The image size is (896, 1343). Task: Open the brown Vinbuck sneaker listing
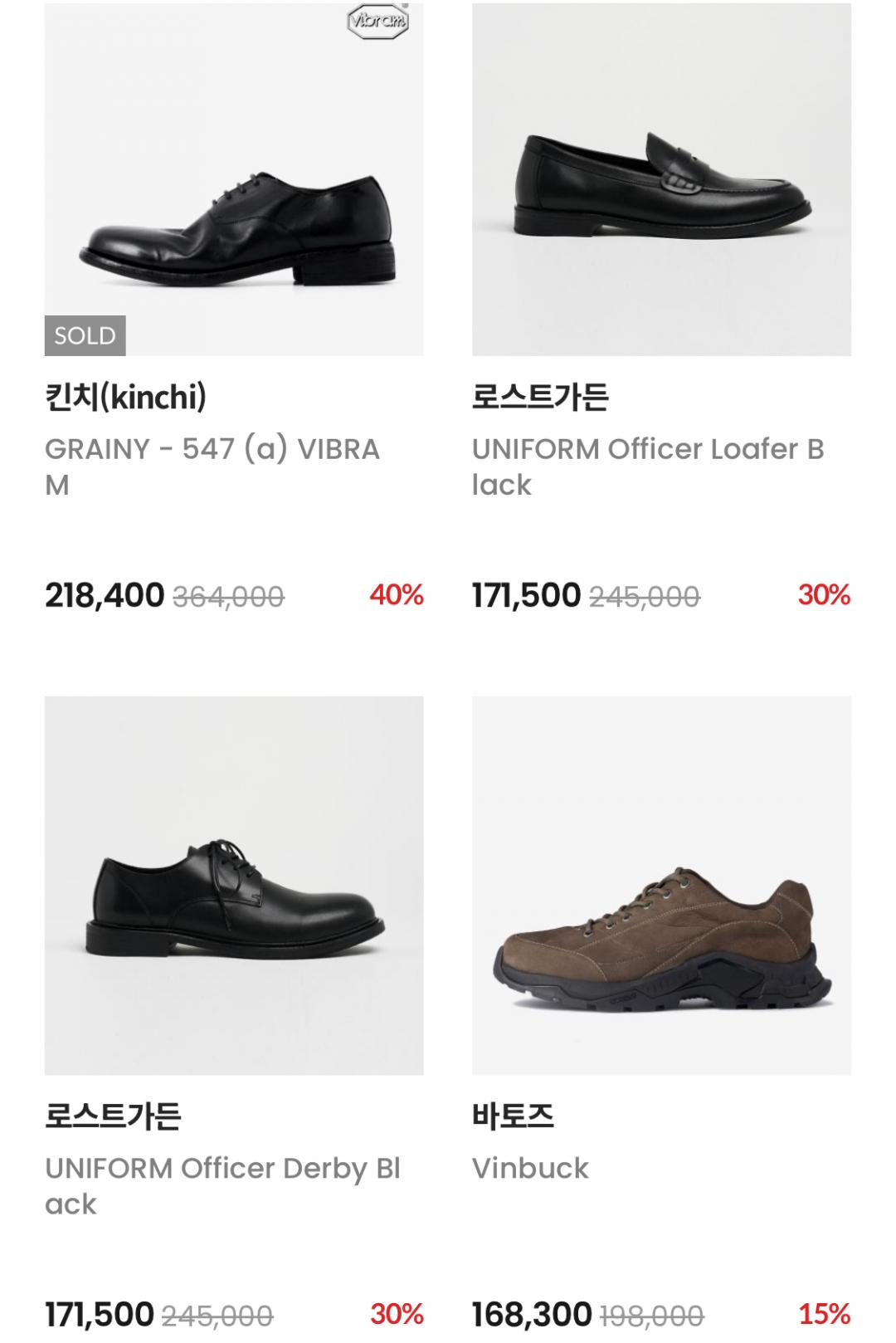point(661,886)
